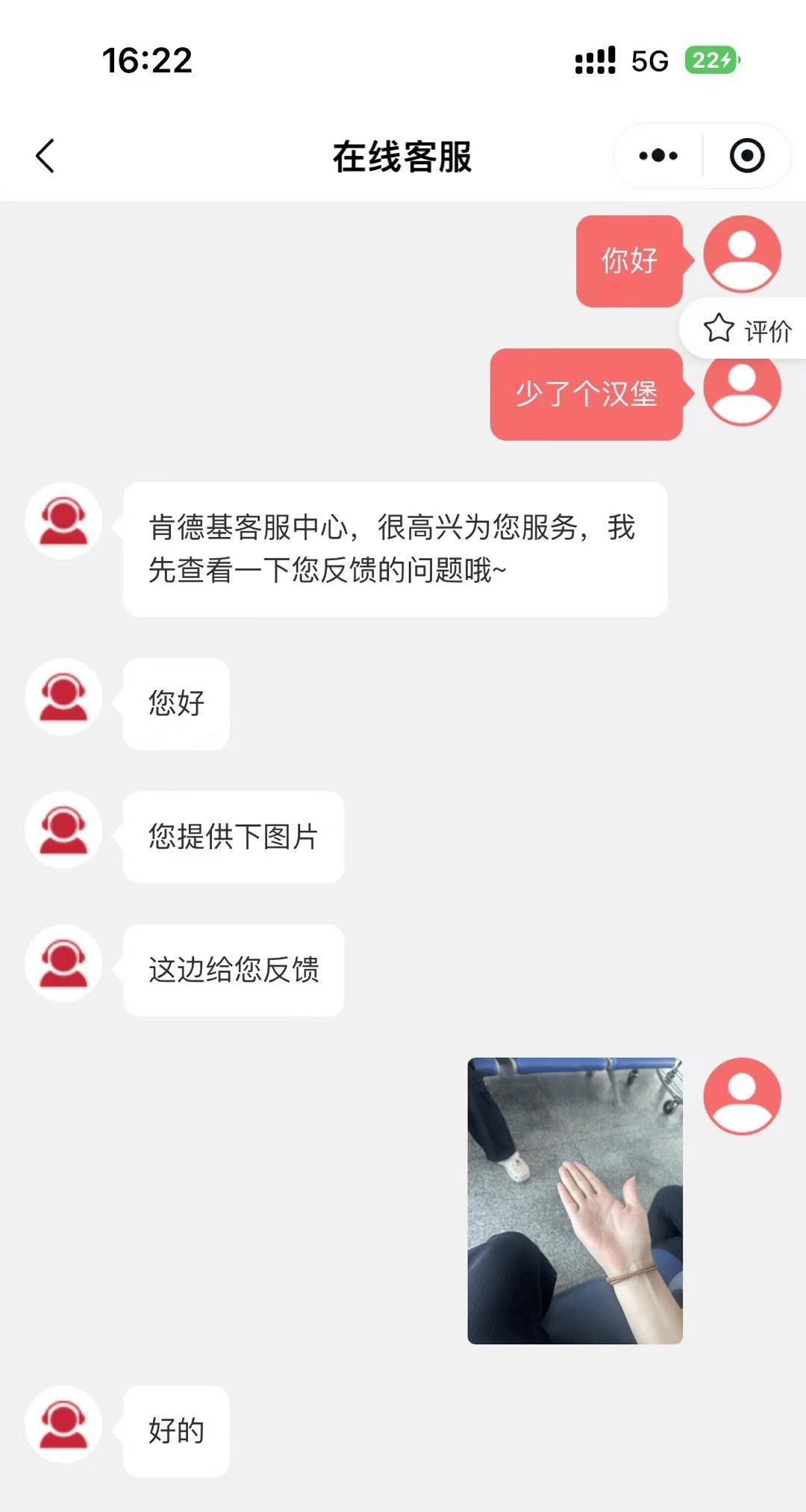Tap the 5G network indicator

649,63
